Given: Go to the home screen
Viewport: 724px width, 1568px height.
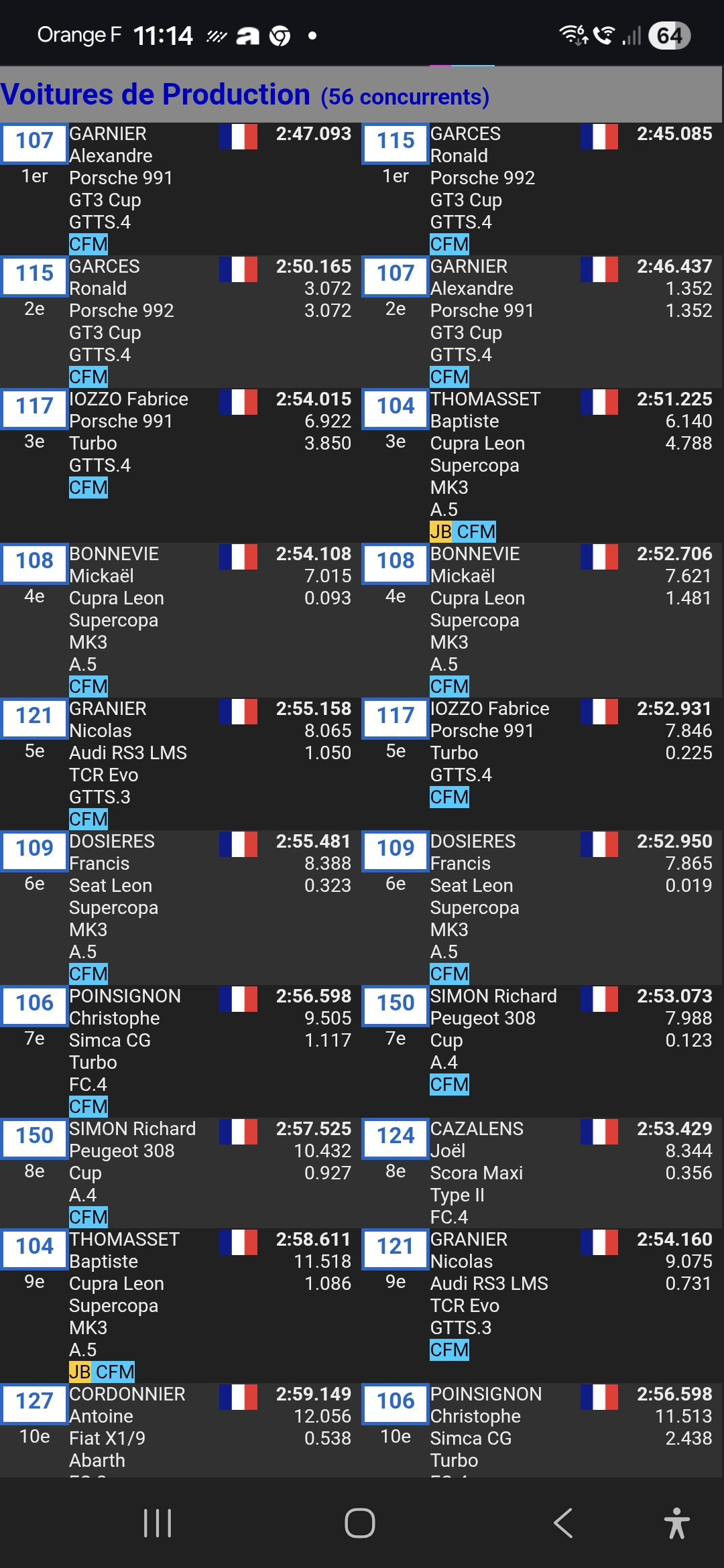Looking at the screenshot, I should pyautogui.click(x=360, y=1523).
